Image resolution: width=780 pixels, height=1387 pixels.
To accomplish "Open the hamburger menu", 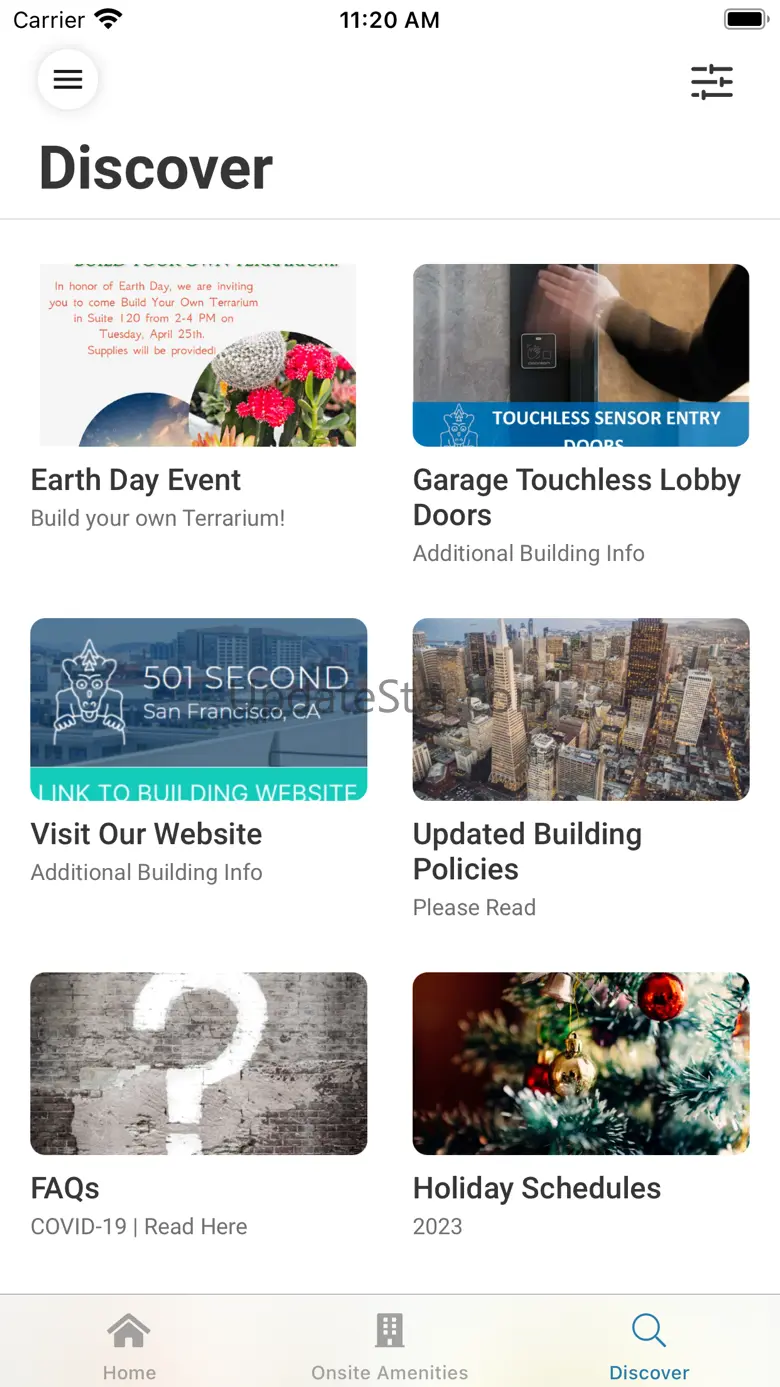I will coord(67,80).
